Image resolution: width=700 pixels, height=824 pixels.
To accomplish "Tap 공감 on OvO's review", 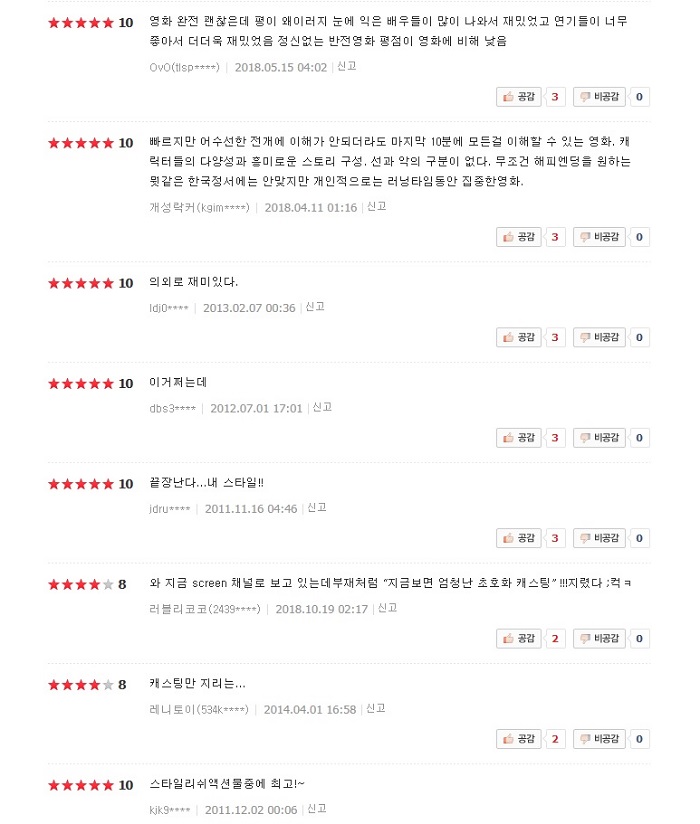I will click(519, 97).
